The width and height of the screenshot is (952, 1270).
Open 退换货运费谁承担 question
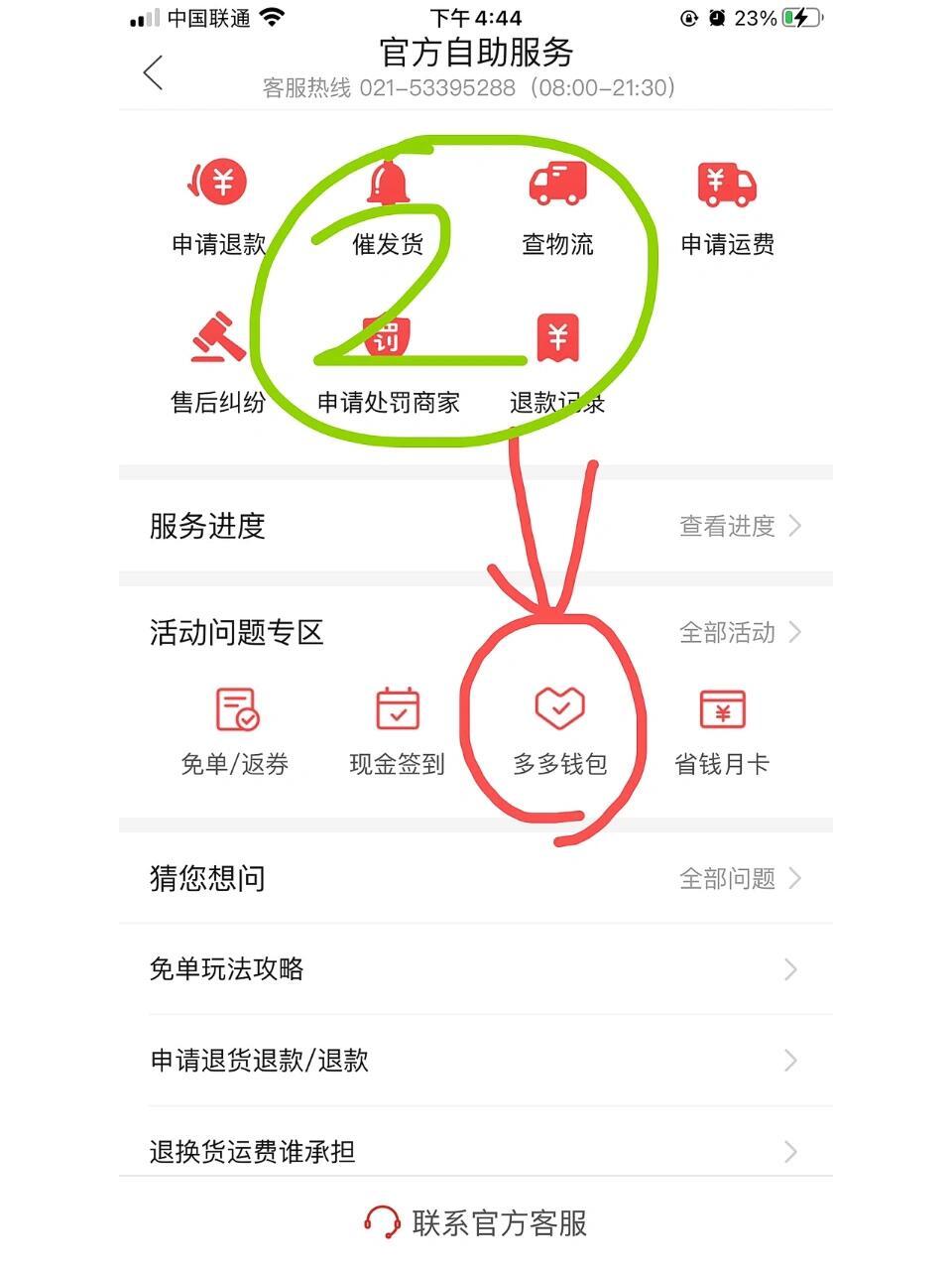click(474, 1151)
